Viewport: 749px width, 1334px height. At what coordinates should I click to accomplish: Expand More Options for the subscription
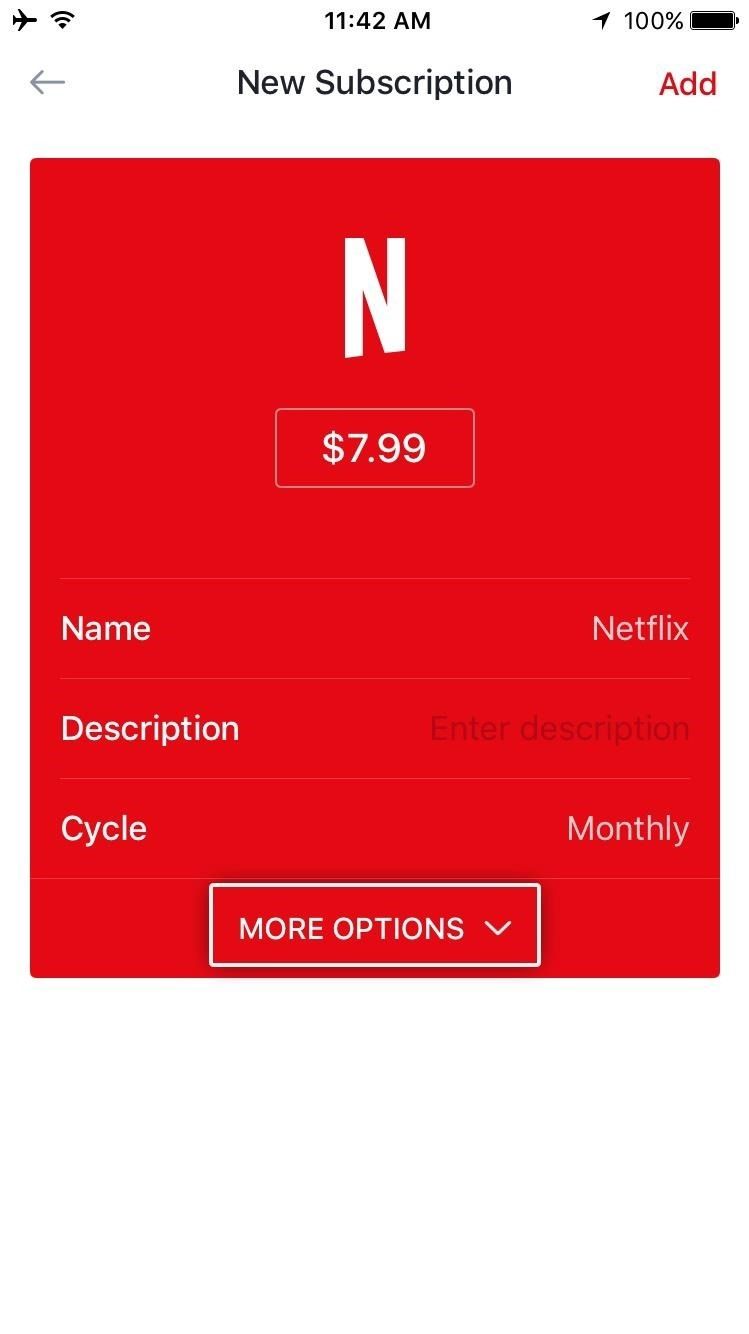pyautogui.click(x=375, y=925)
